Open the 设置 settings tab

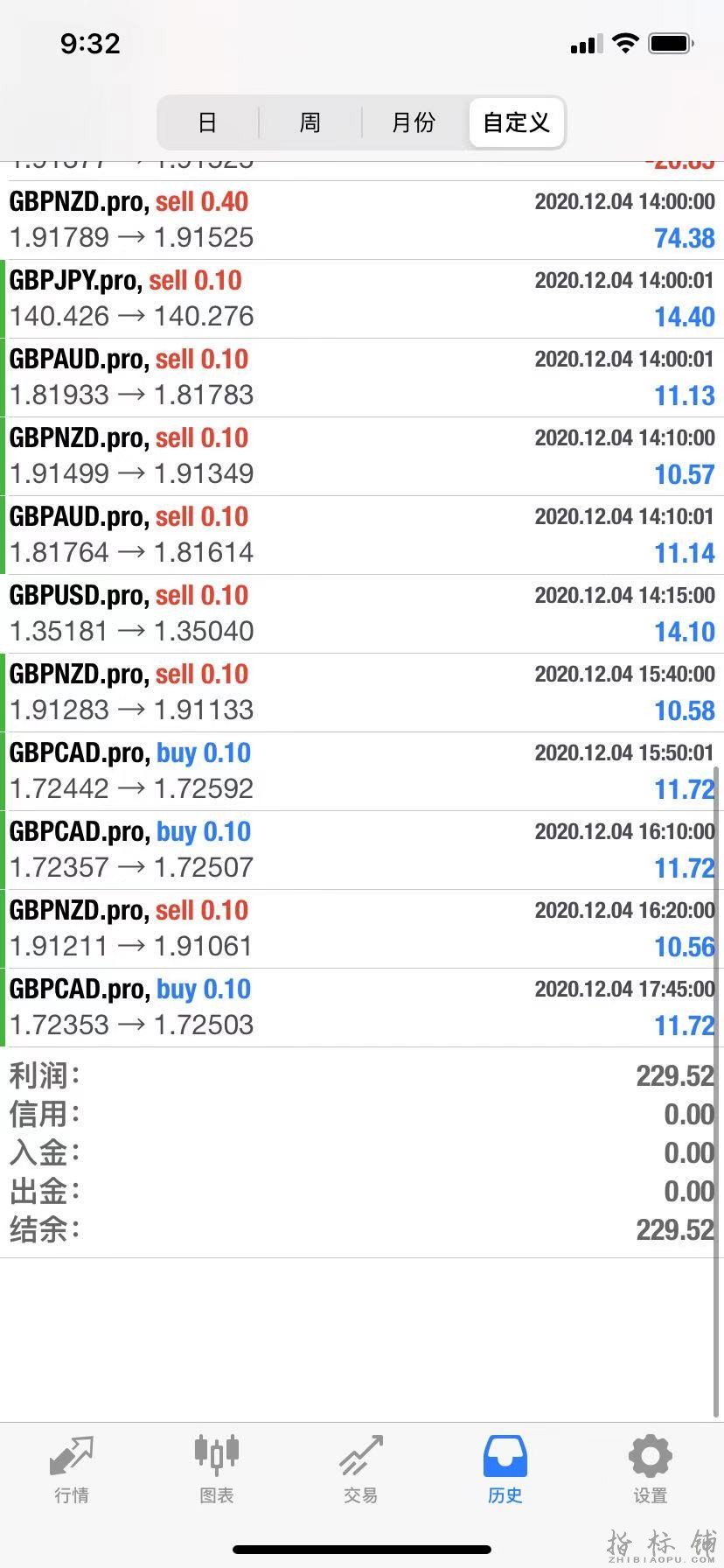click(x=650, y=1468)
